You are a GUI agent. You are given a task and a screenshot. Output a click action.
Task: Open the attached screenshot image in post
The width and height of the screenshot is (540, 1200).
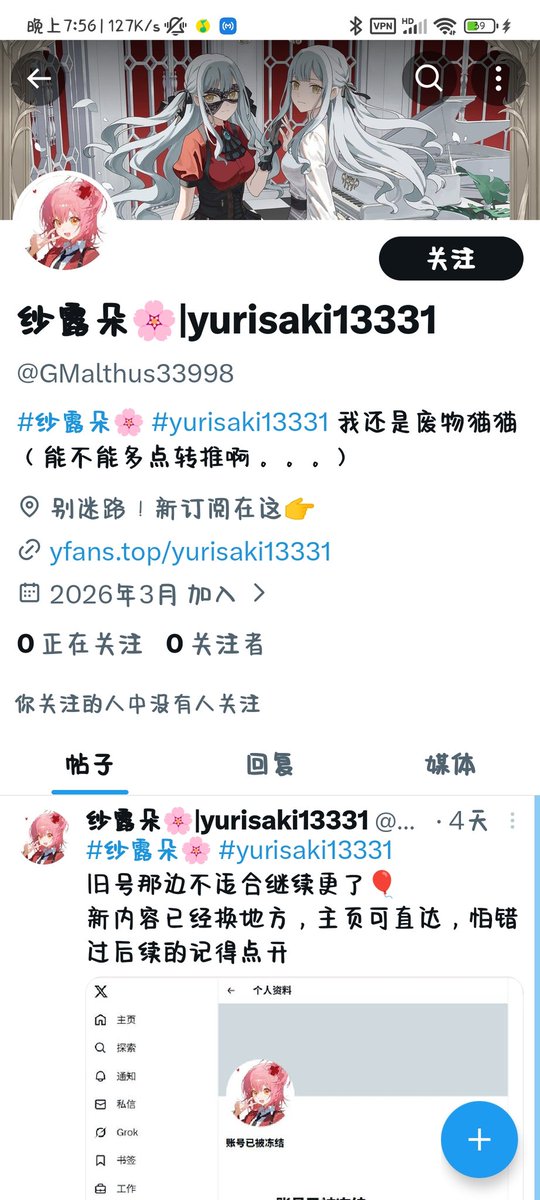click(305, 1088)
